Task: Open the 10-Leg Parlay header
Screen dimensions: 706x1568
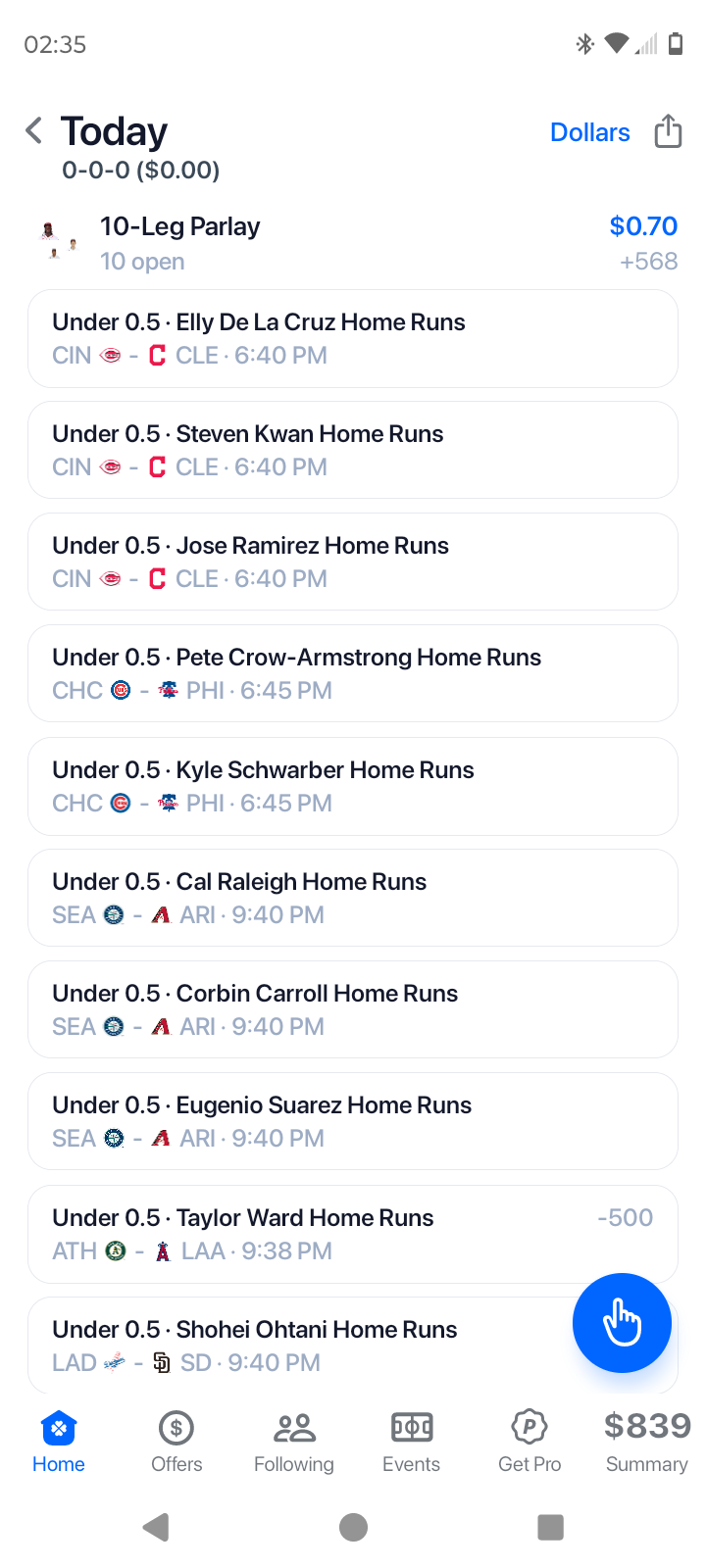Action: pyautogui.click(x=353, y=243)
